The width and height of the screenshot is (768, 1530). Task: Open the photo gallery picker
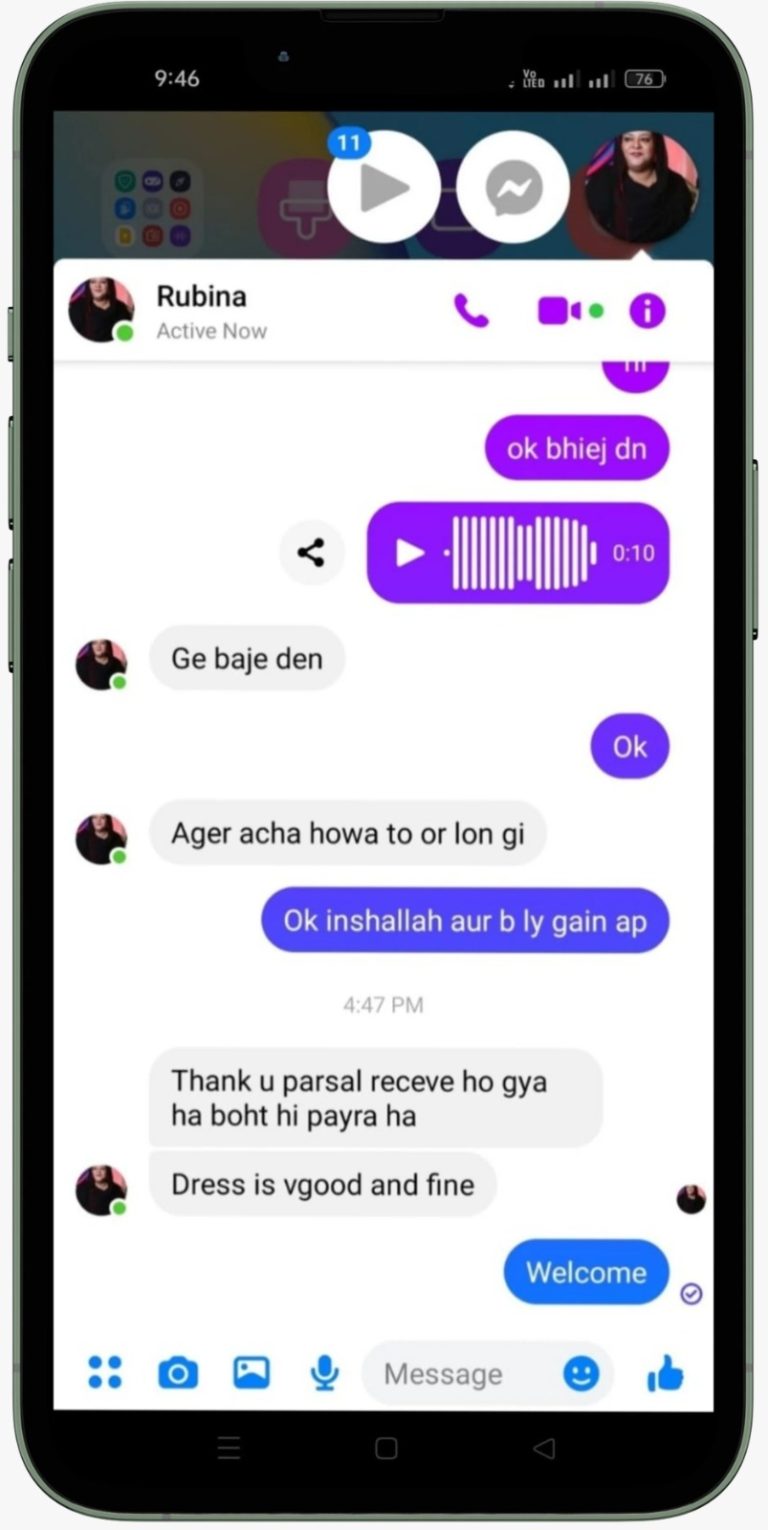[251, 1372]
